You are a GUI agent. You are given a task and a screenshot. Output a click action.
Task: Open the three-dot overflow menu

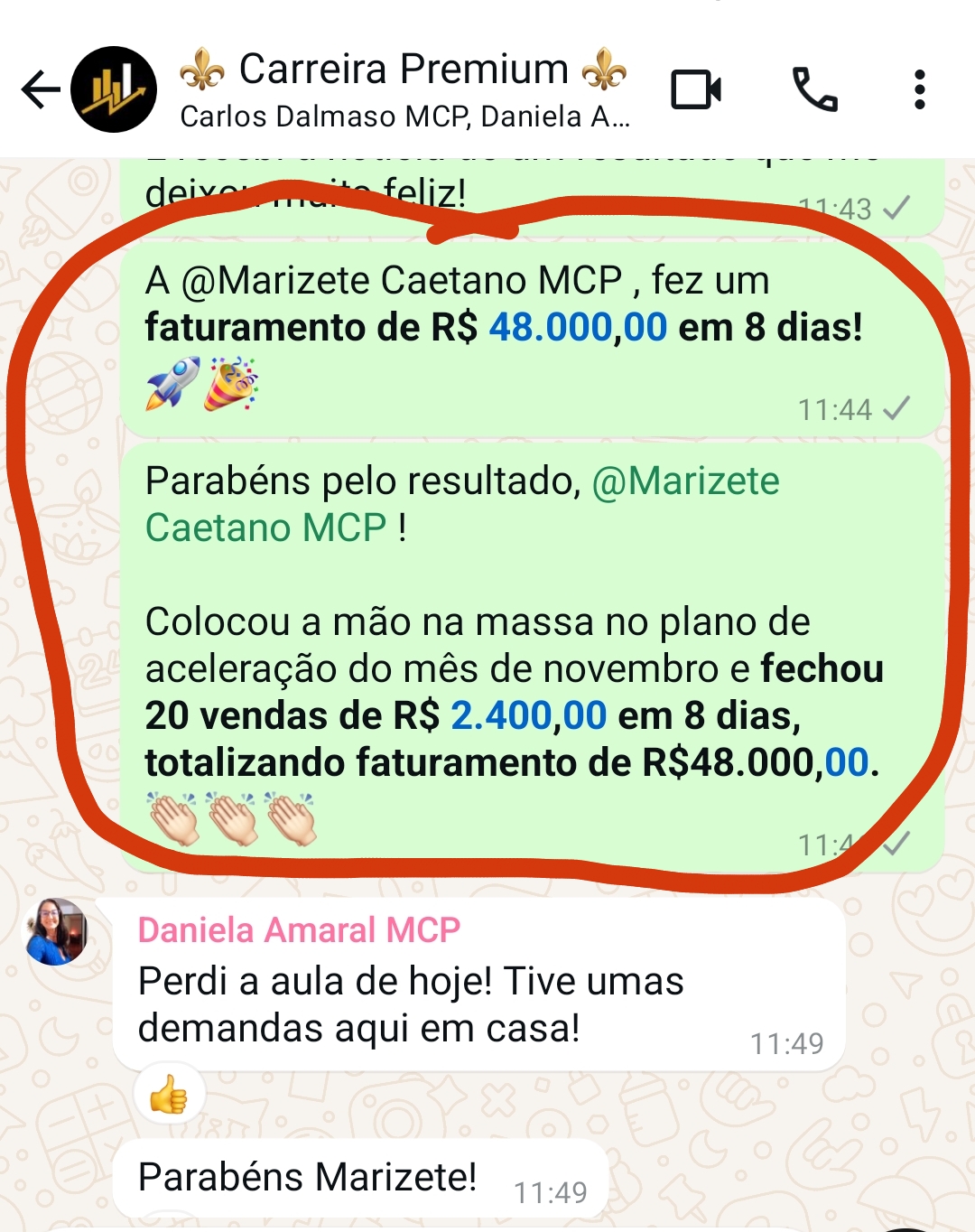coord(922,89)
